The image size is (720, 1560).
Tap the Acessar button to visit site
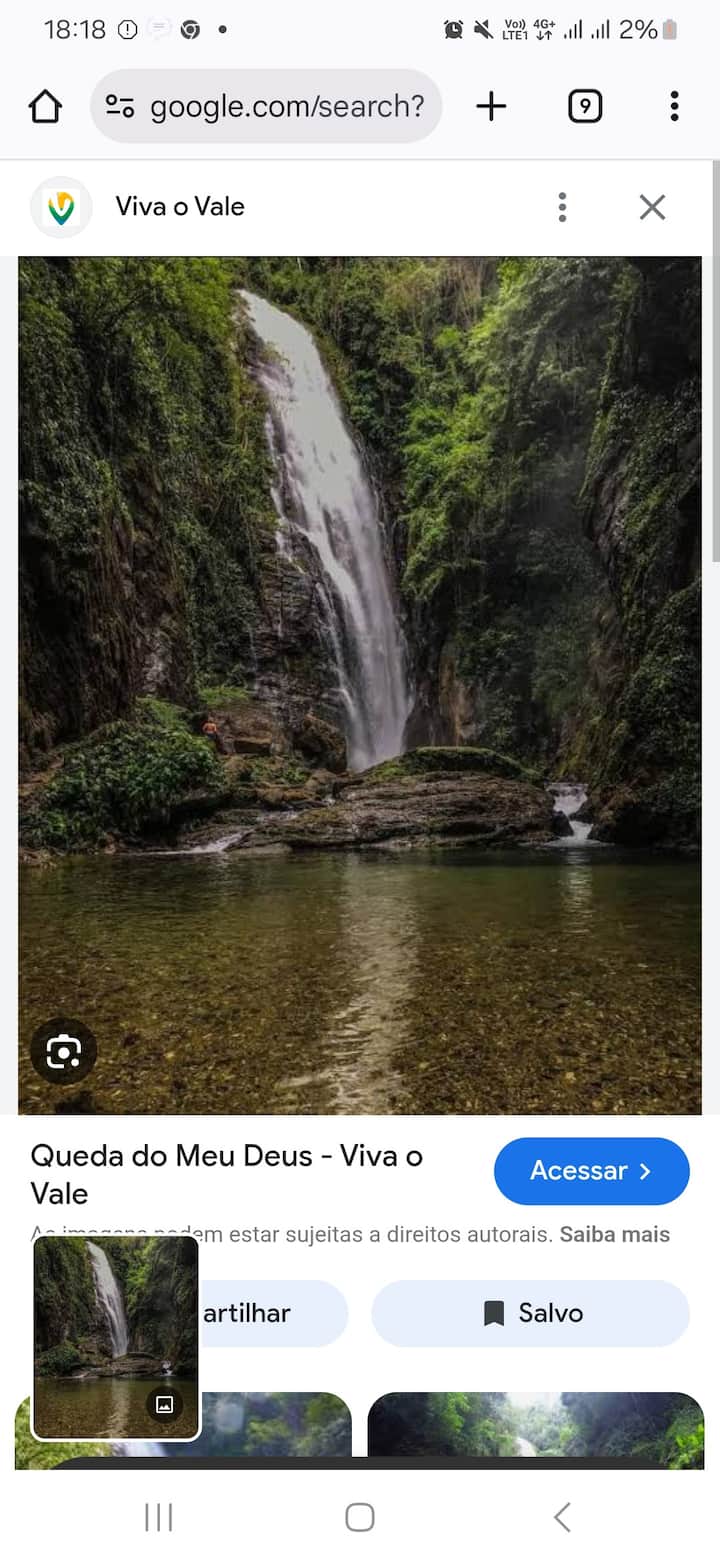coord(591,1171)
